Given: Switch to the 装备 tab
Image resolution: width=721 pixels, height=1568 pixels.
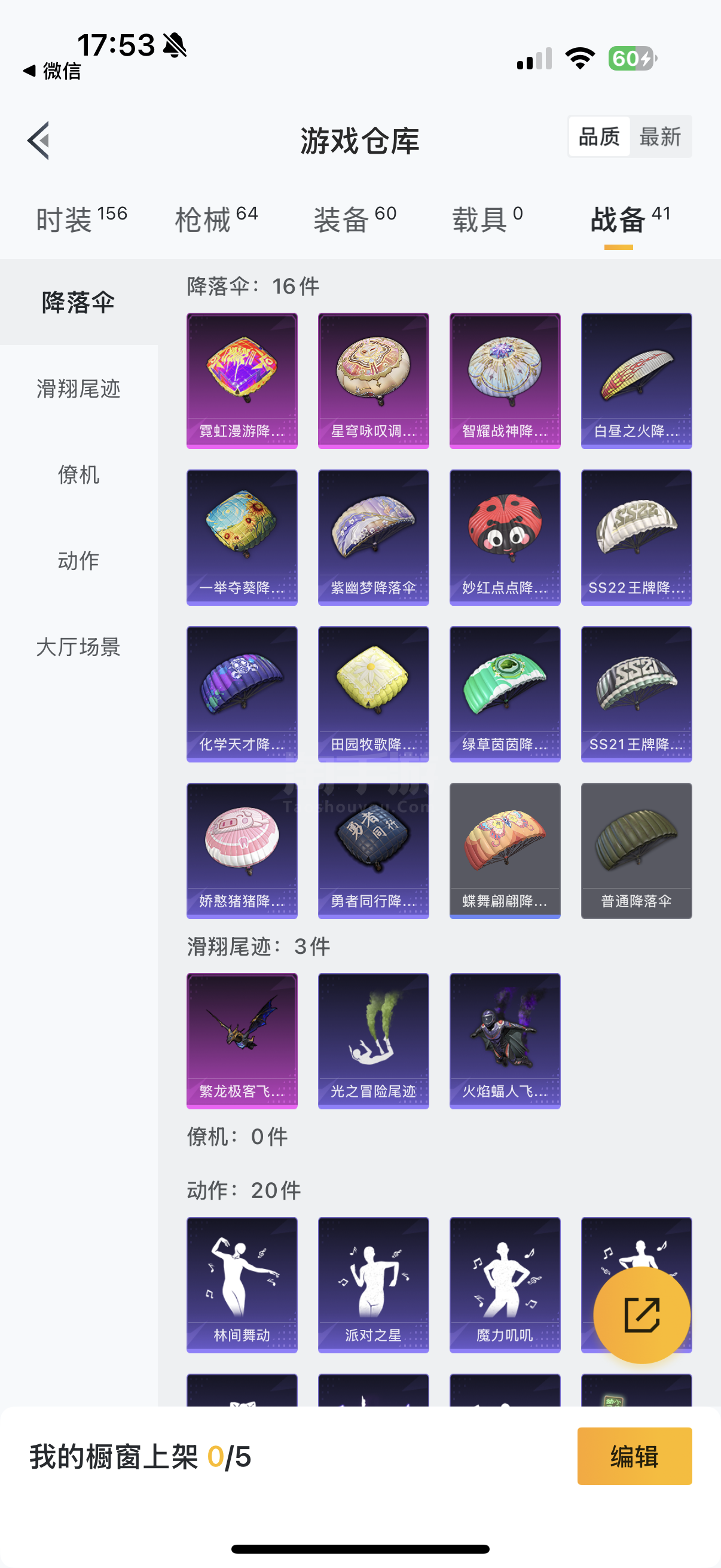Looking at the screenshot, I should (355, 219).
